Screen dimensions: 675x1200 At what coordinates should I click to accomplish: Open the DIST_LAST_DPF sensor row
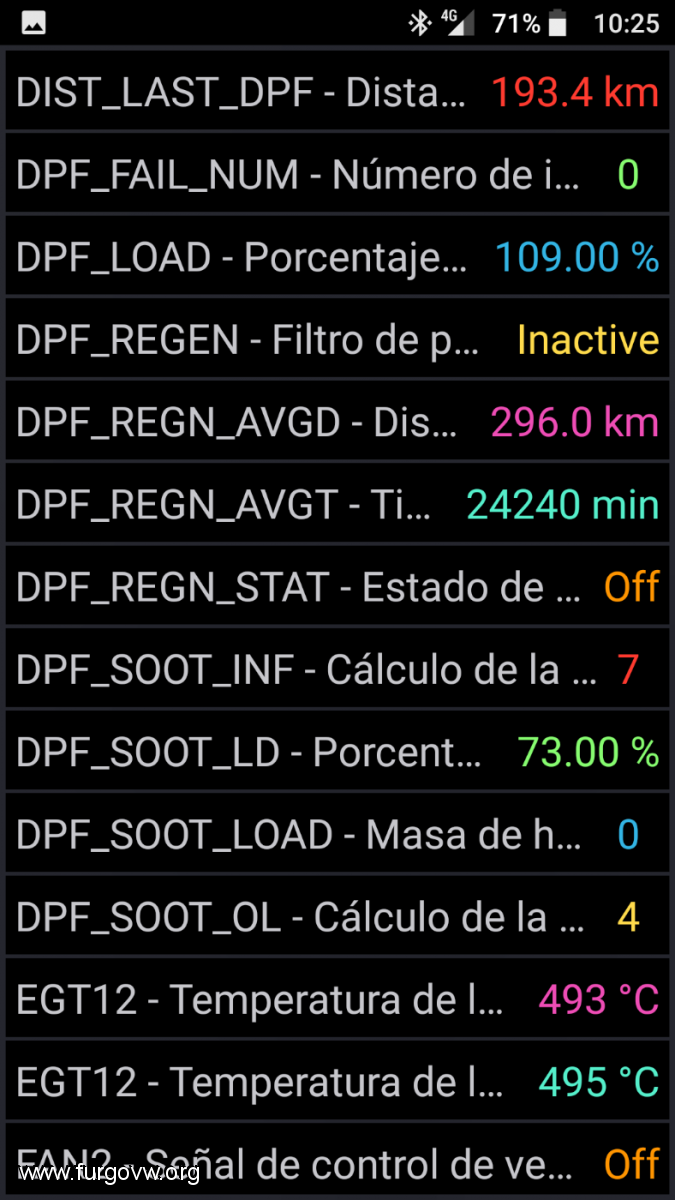coord(337,93)
